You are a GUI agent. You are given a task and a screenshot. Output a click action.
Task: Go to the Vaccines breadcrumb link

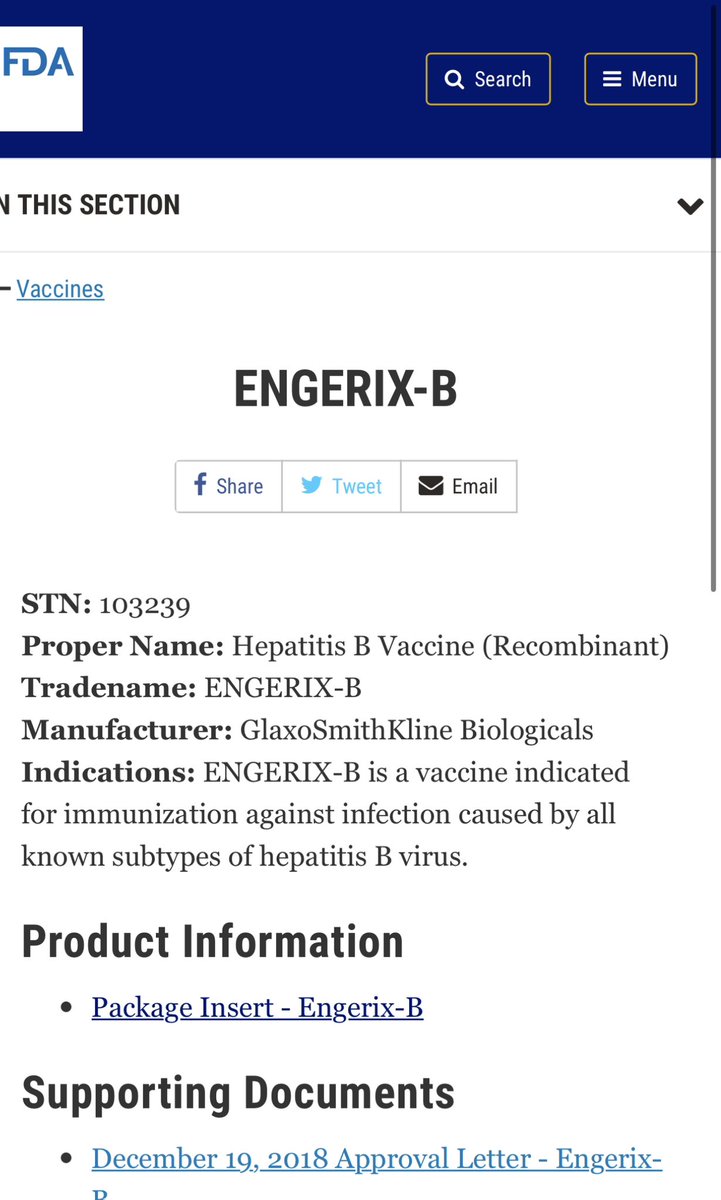coord(60,289)
